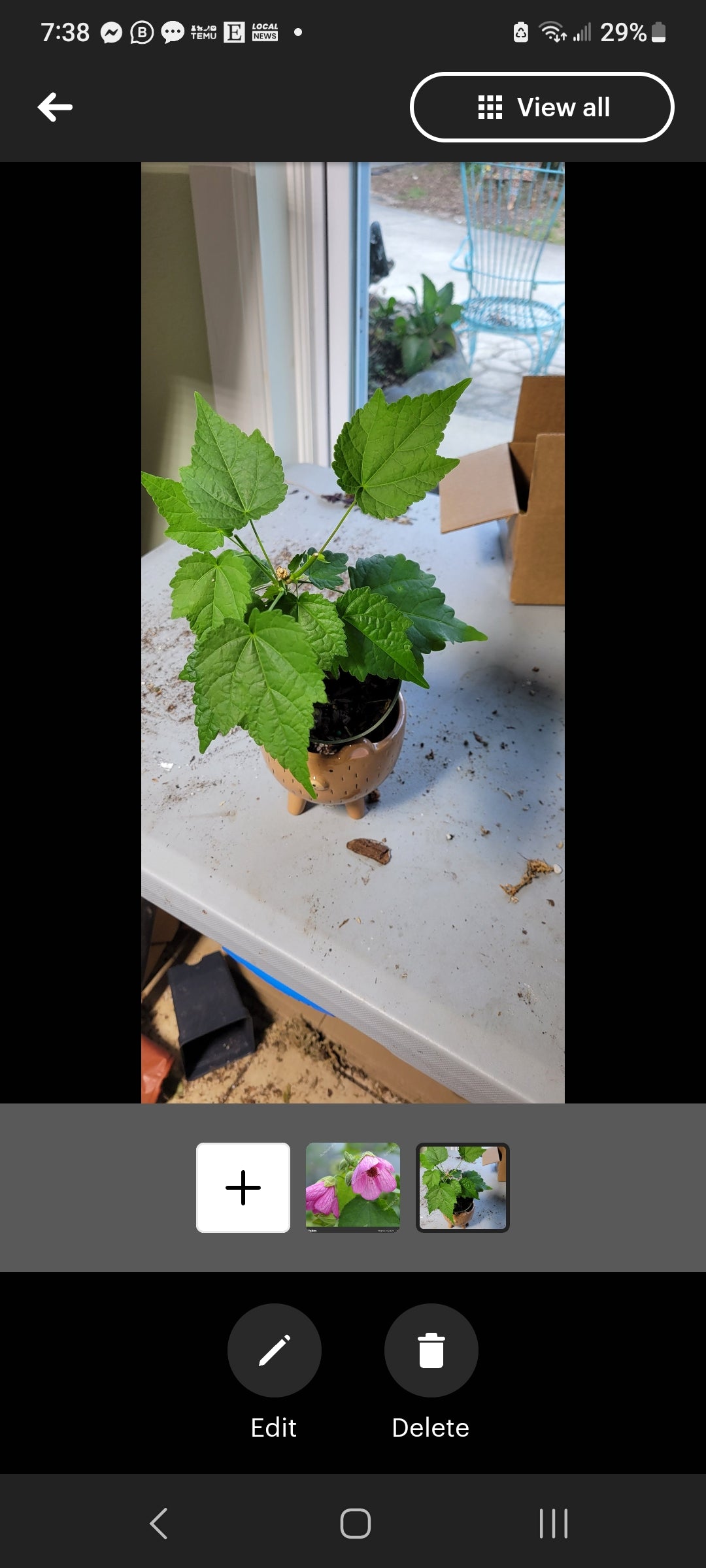
Task: Delete the current photo
Action: pyautogui.click(x=431, y=1350)
